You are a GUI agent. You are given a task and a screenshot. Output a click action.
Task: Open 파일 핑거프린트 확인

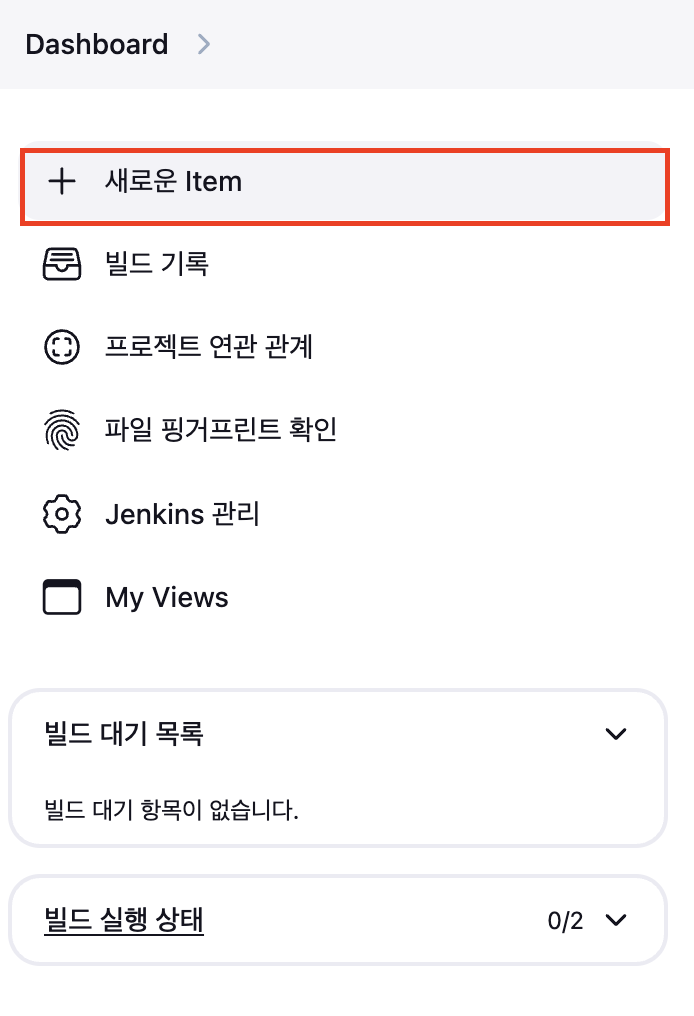click(x=220, y=430)
